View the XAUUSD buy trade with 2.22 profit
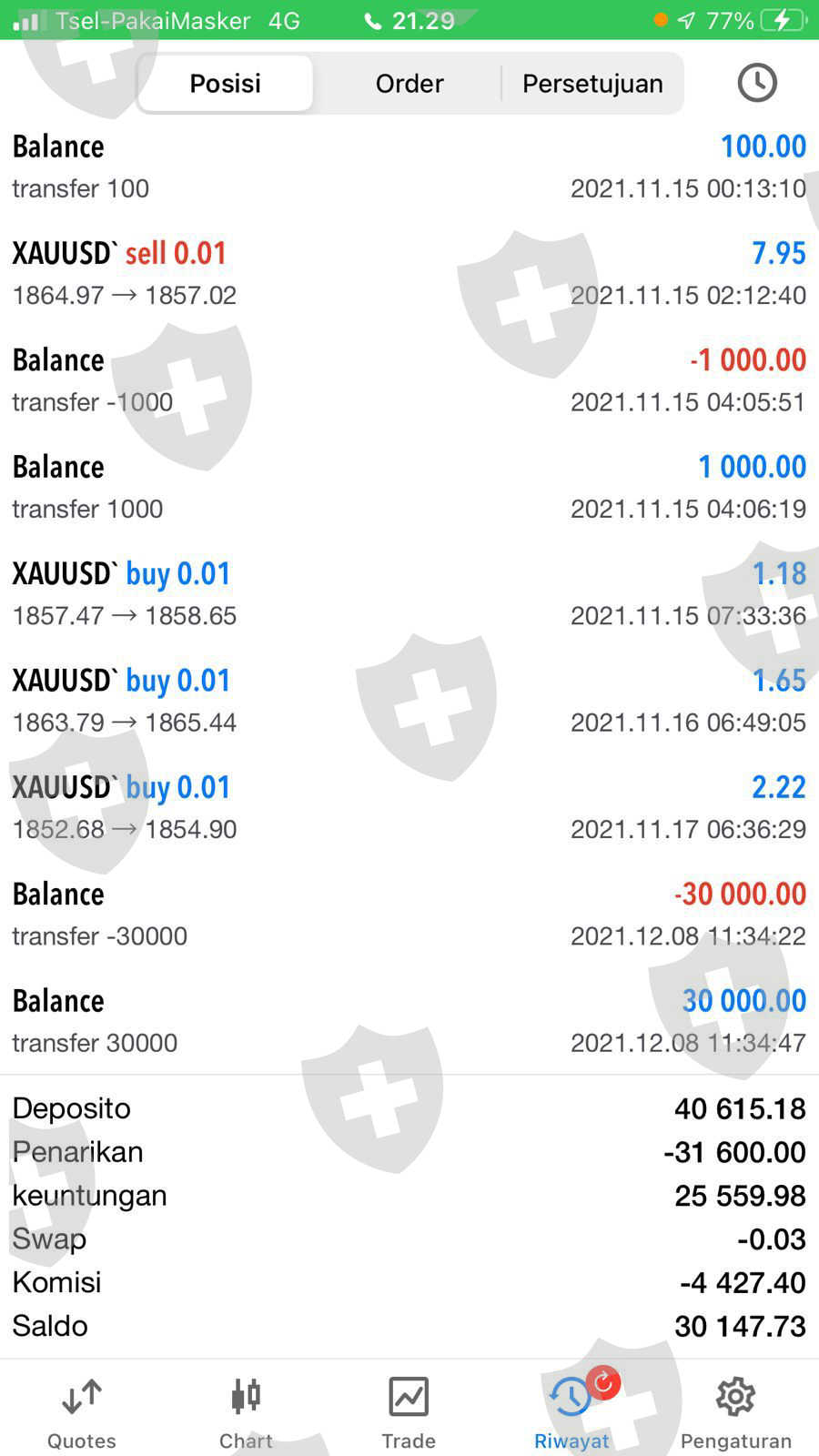Screen dimensions: 819x1456 coord(409,807)
